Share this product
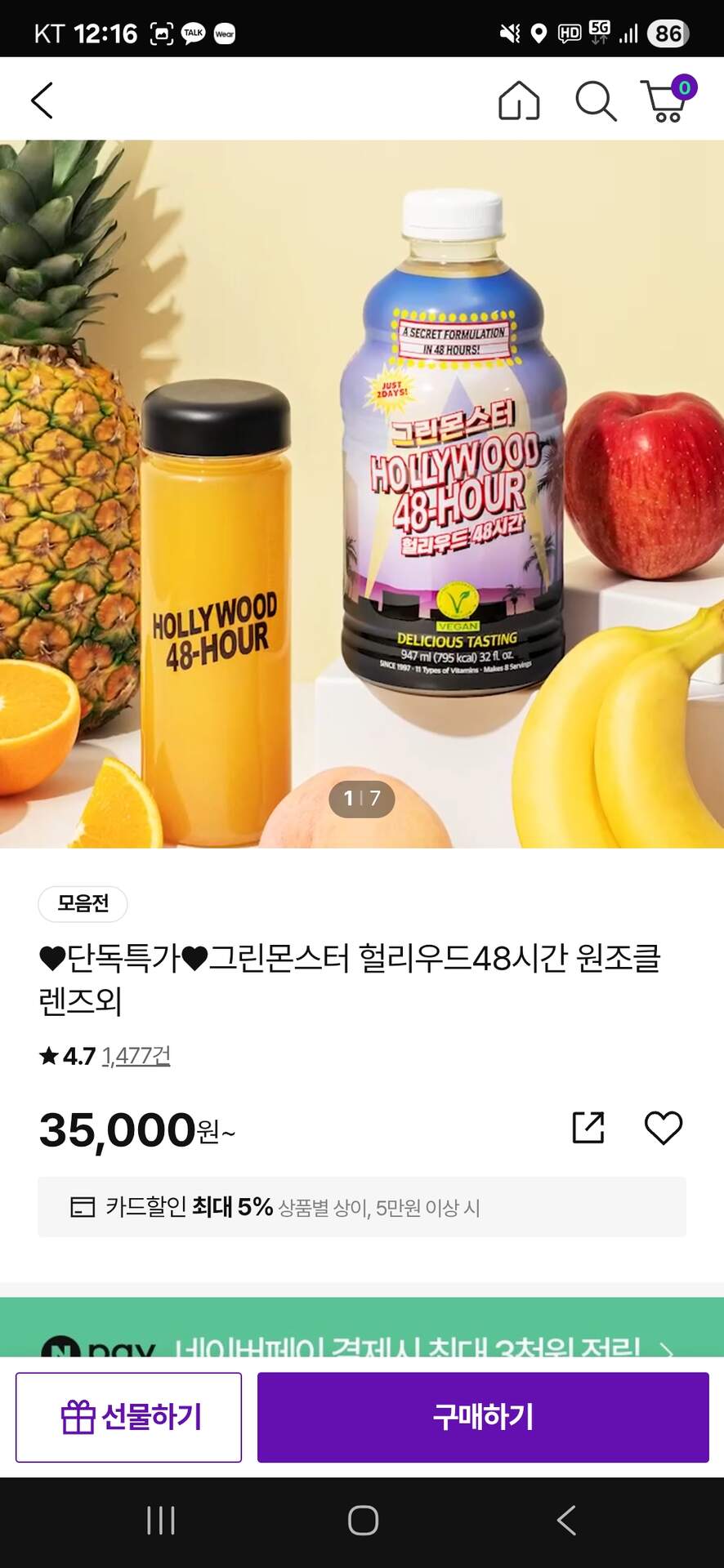 pyautogui.click(x=588, y=1128)
